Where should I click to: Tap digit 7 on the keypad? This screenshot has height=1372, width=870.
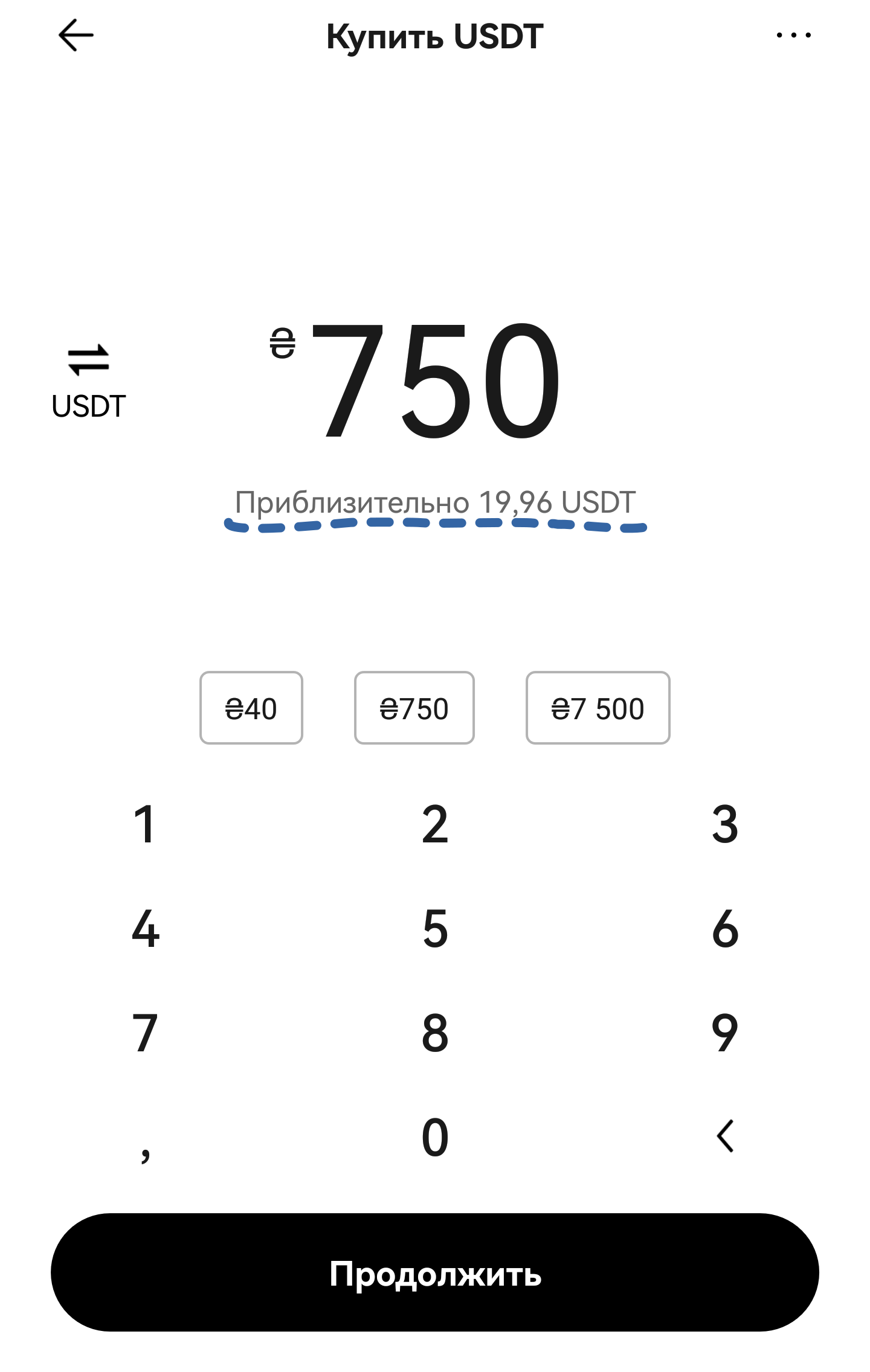point(145,1033)
